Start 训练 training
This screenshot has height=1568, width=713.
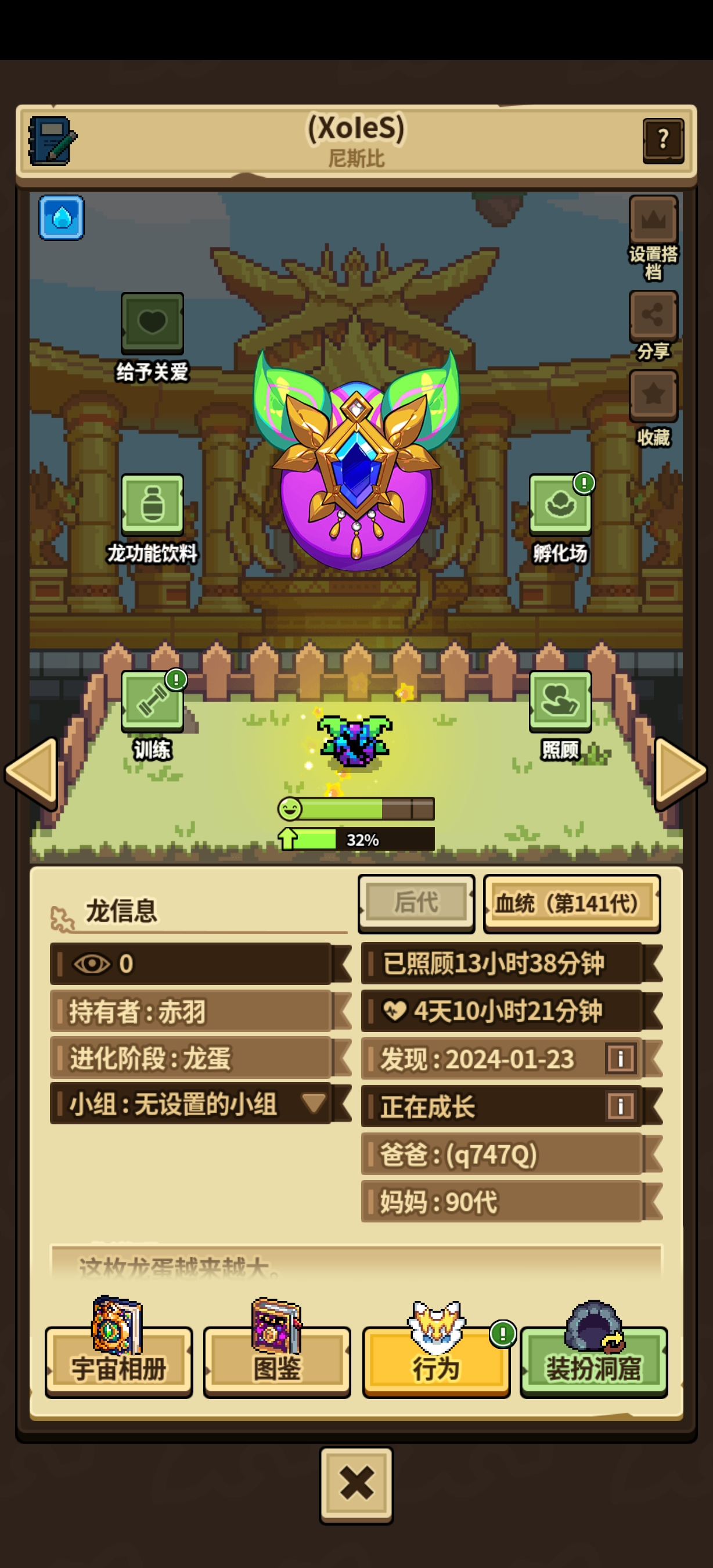152,700
